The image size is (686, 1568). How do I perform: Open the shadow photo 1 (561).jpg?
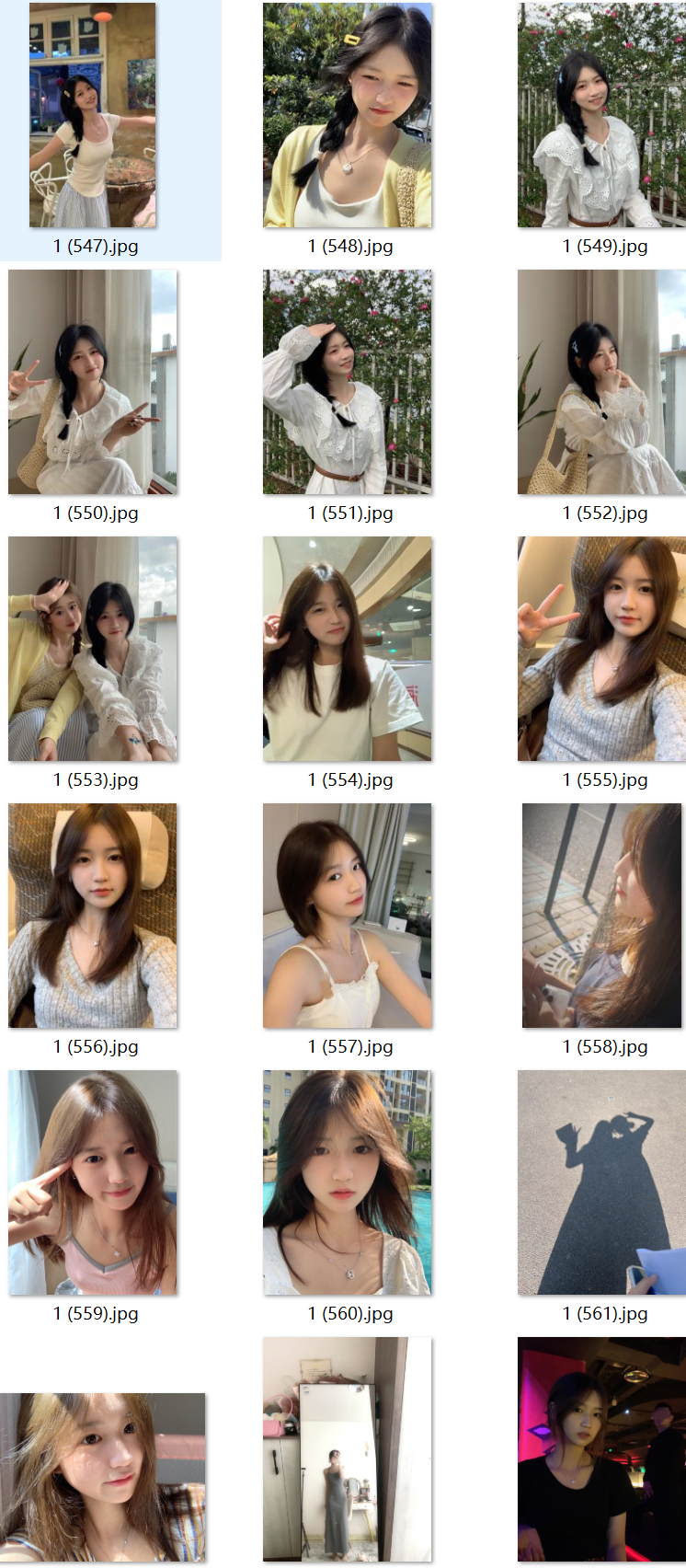(601, 1182)
